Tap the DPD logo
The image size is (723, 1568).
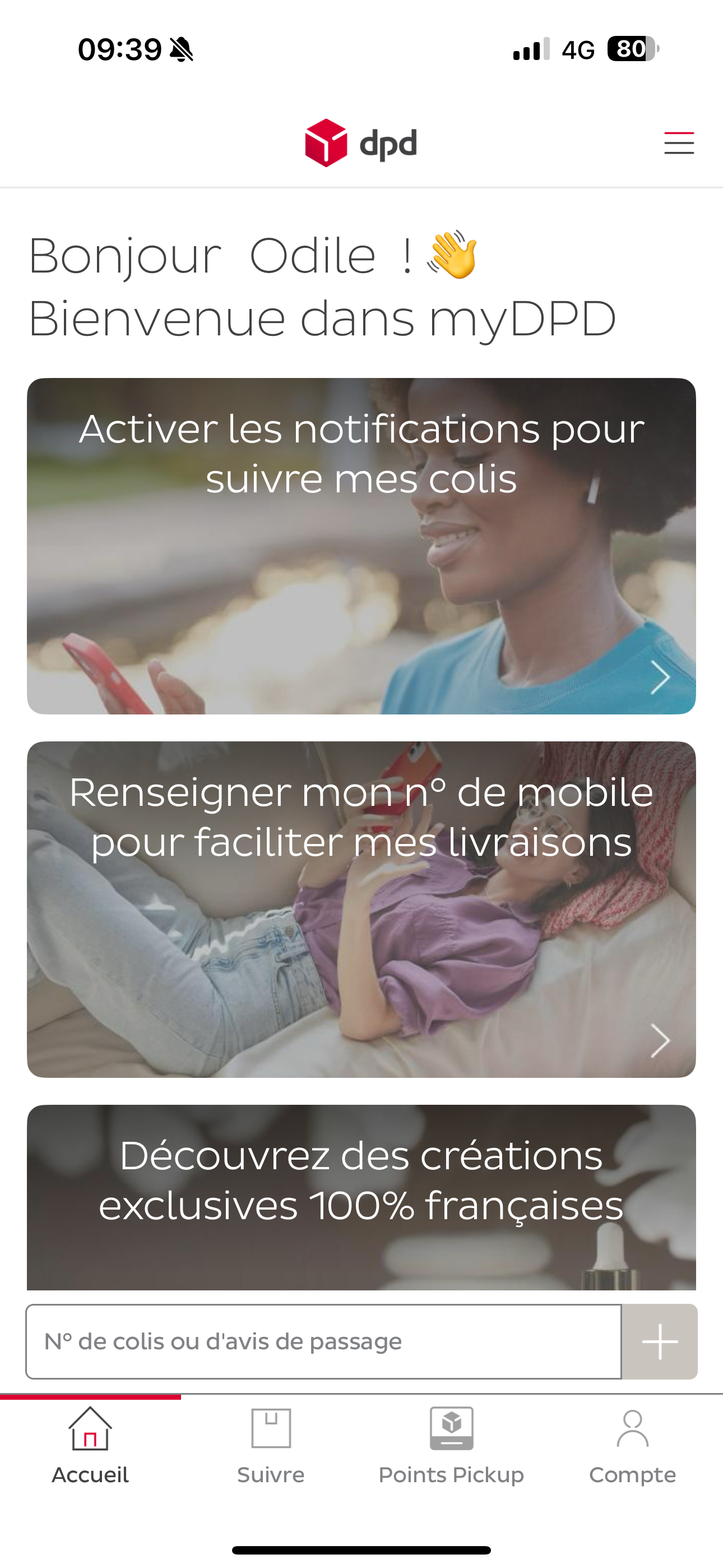(360, 144)
